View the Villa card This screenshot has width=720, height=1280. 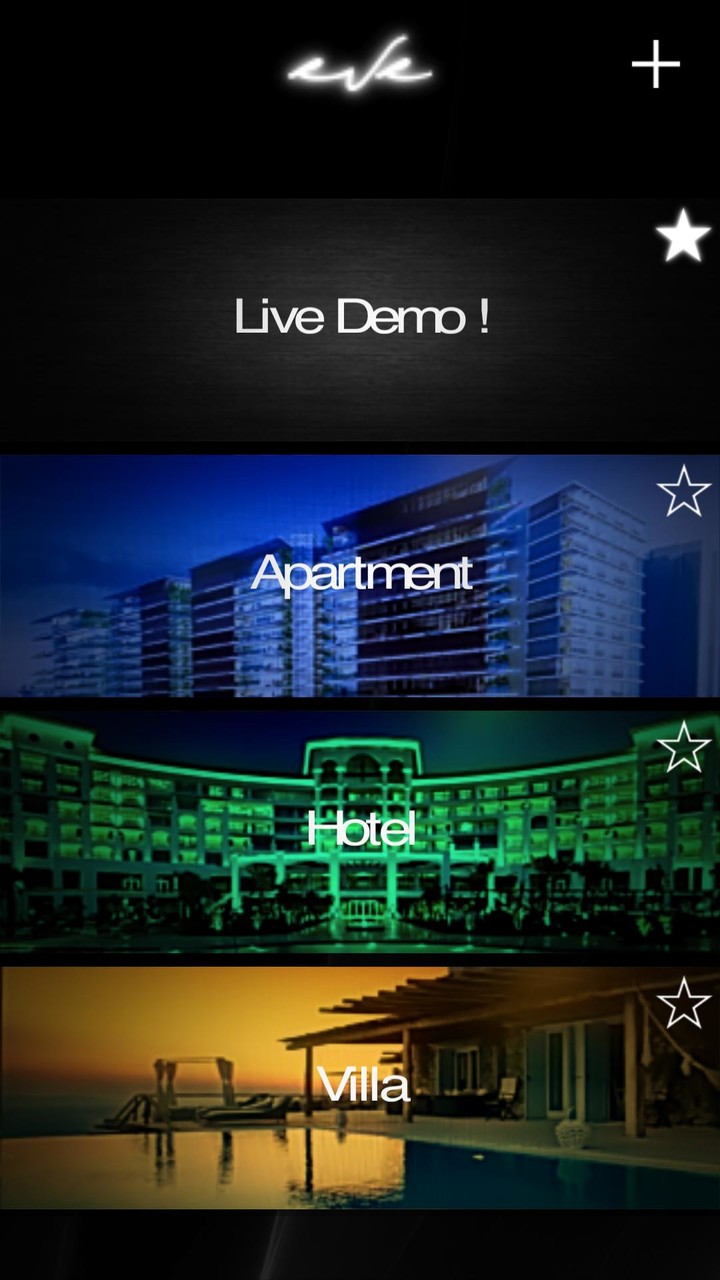coord(360,1086)
